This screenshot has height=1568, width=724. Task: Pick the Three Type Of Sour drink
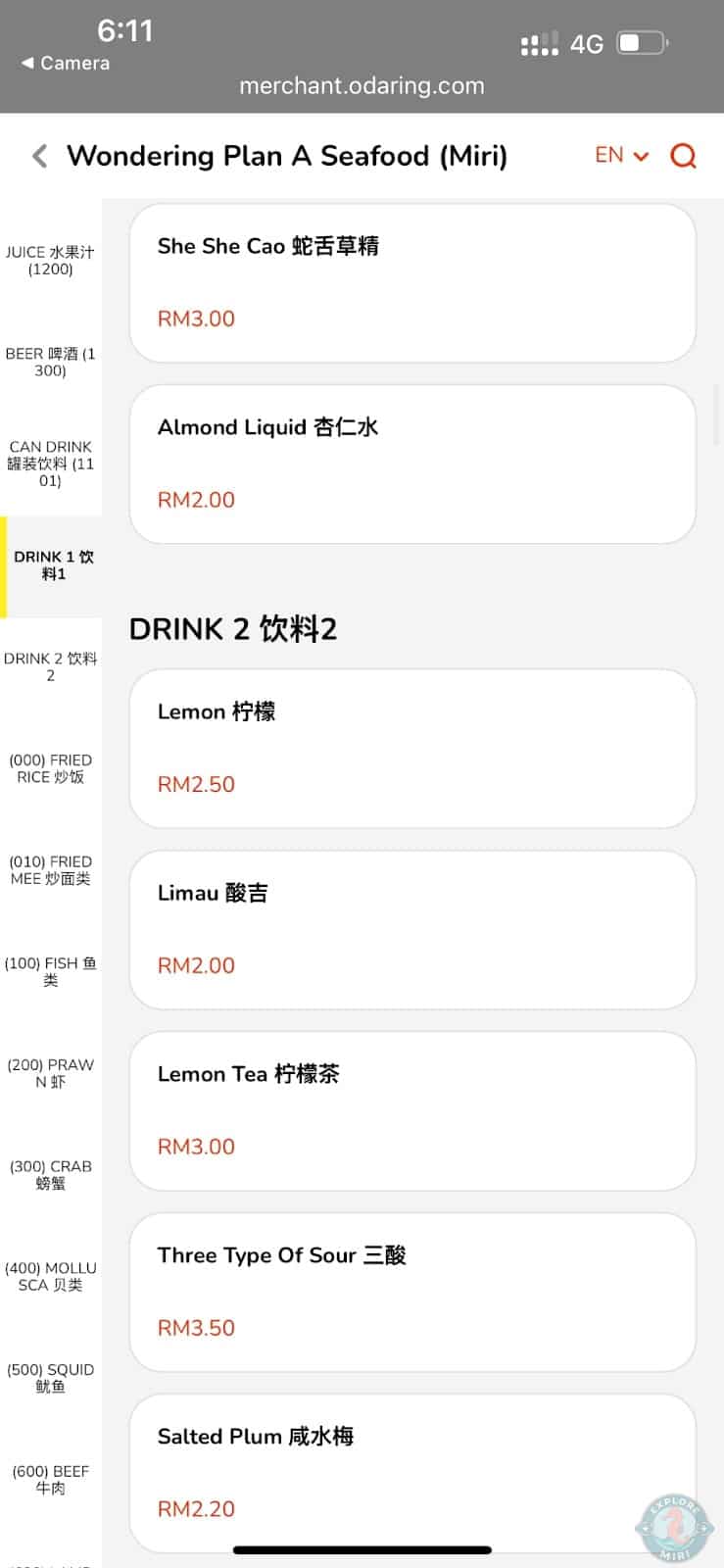pyautogui.click(x=412, y=1292)
